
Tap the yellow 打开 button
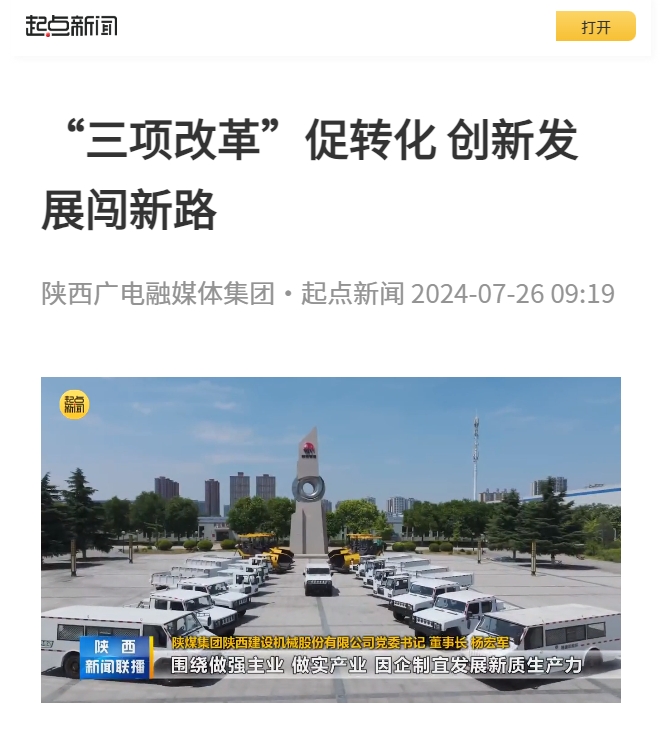click(x=595, y=27)
